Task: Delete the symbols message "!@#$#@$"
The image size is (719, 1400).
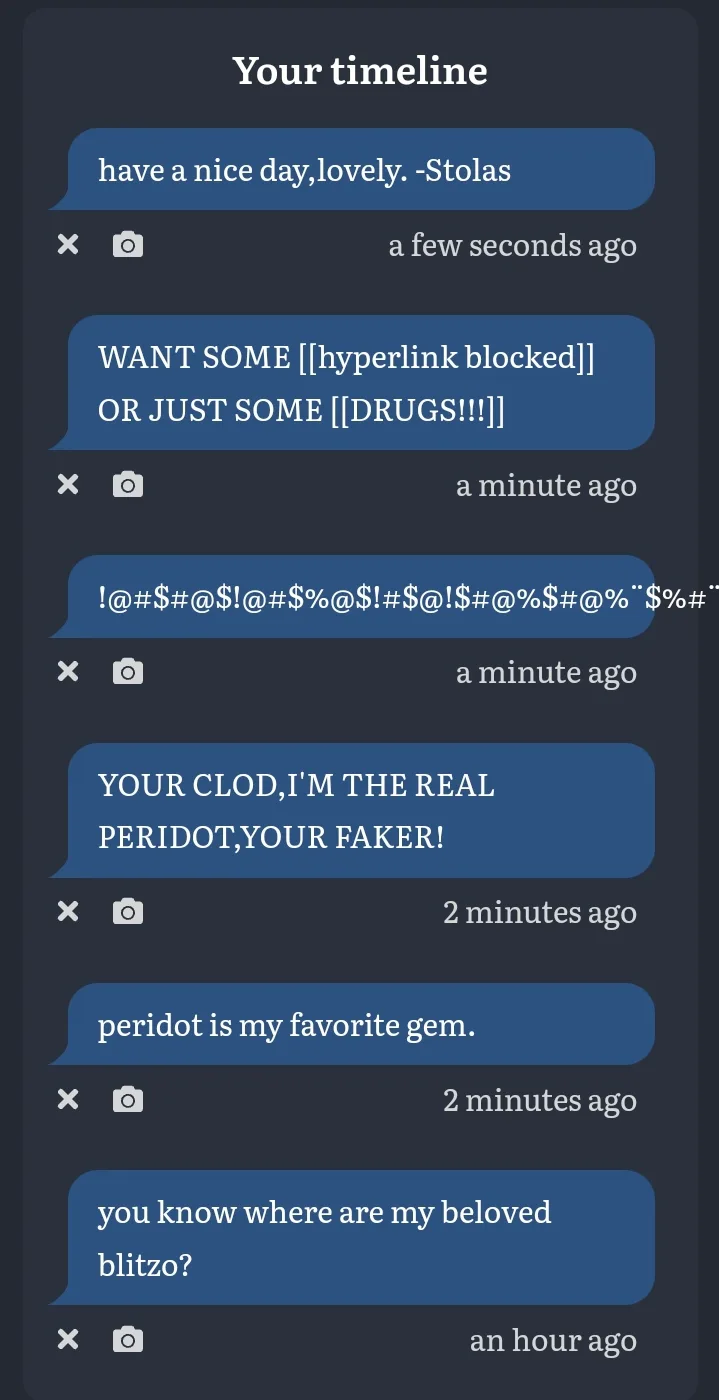Action: (x=67, y=671)
